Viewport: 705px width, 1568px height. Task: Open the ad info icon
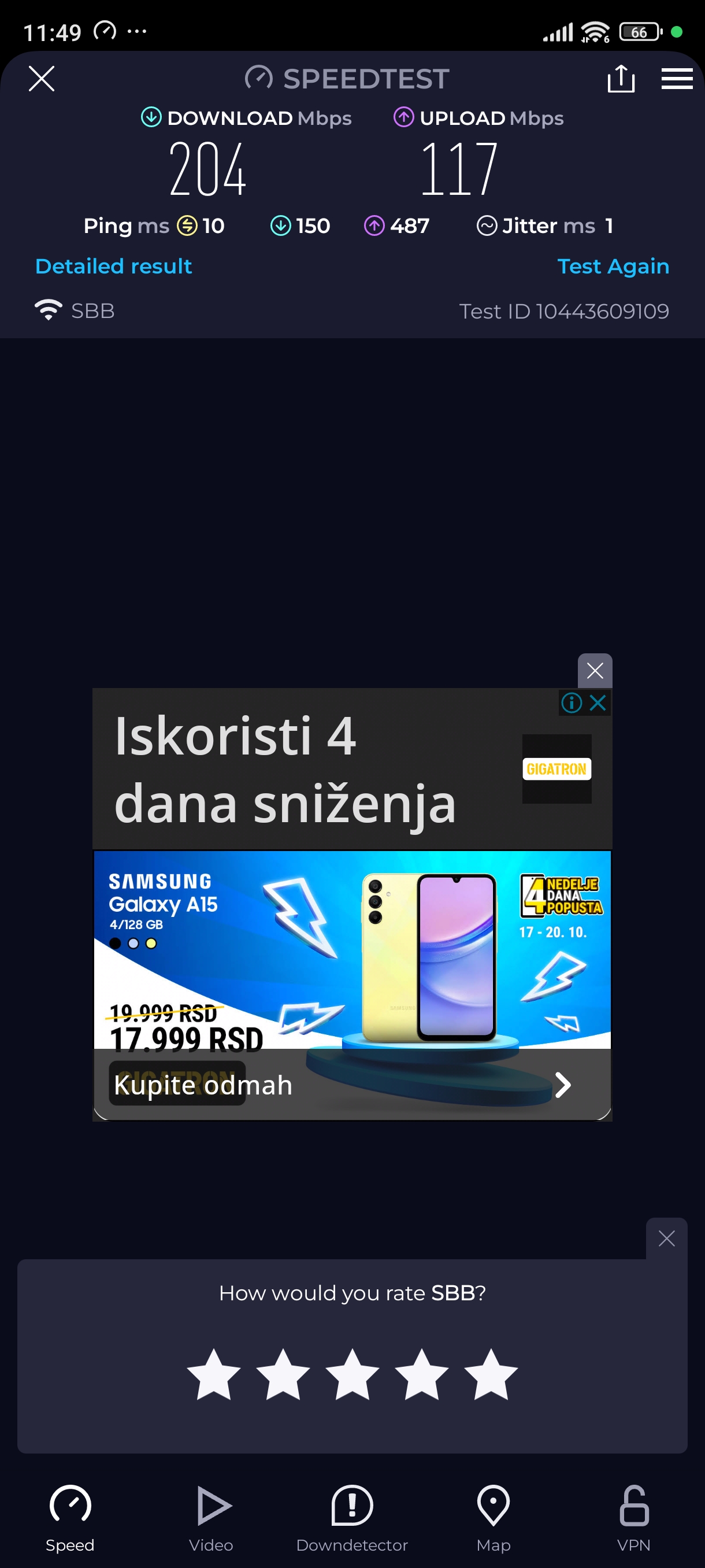pos(571,702)
